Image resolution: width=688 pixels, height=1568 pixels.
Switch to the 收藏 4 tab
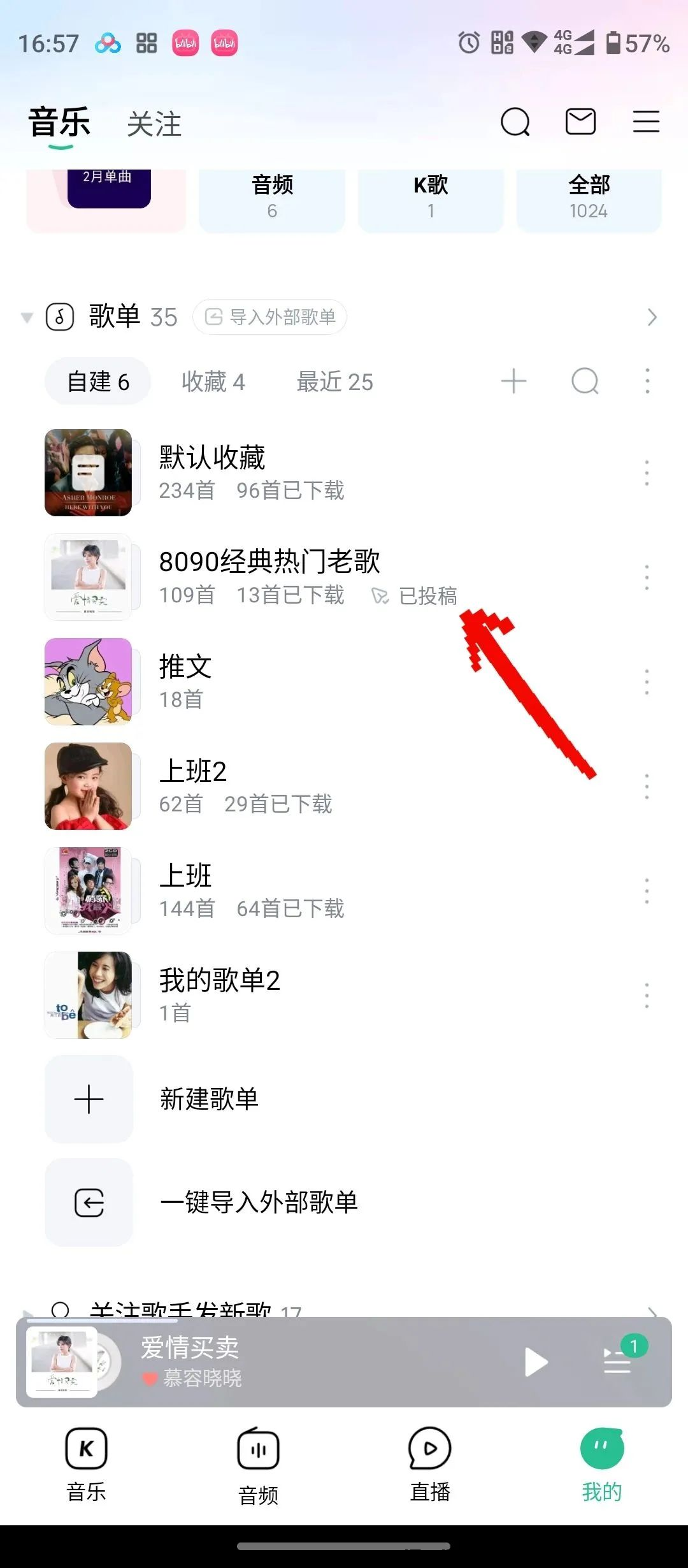pos(213,382)
